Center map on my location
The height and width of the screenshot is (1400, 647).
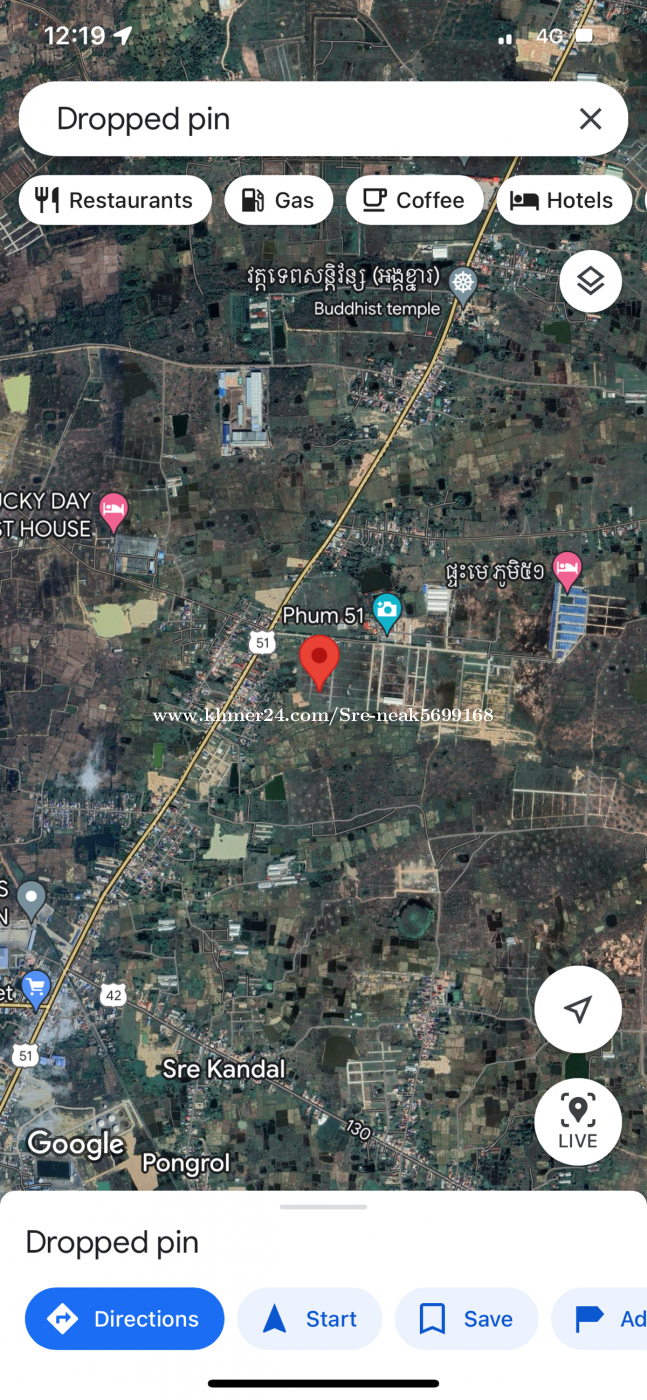578,1009
